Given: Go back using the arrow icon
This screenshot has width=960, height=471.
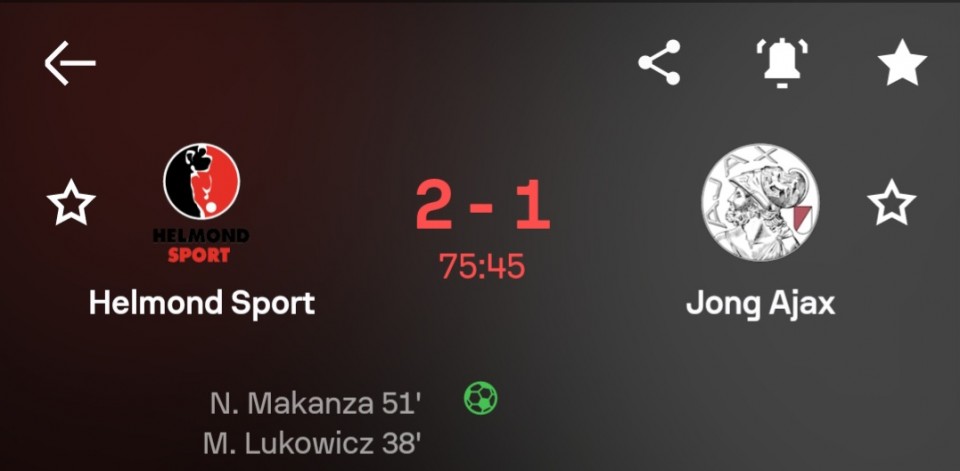Looking at the screenshot, I should click(x=70, y=63).
